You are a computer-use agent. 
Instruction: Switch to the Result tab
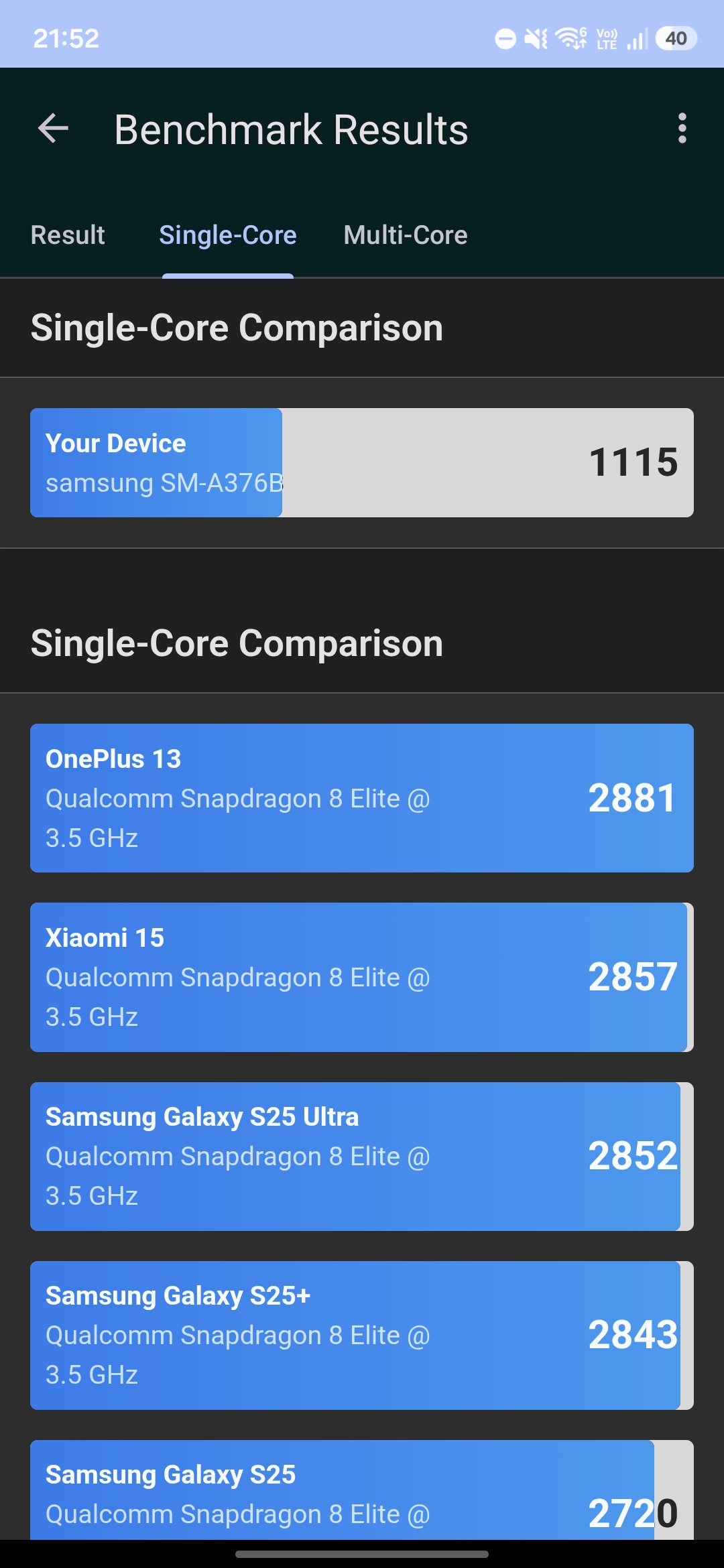click(68, 235)
